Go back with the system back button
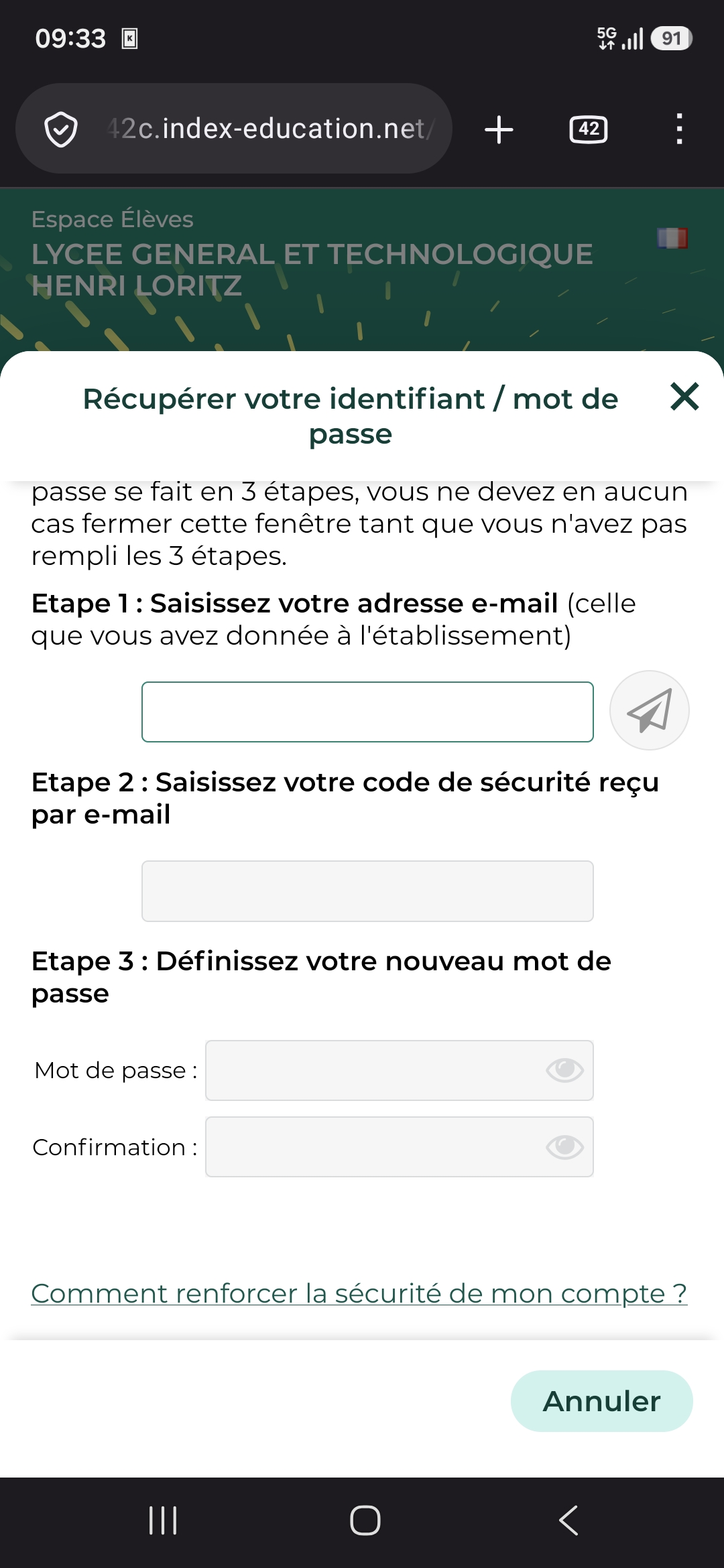The height and width of the screenshot is (1568, 724). tap(568, 1520)
